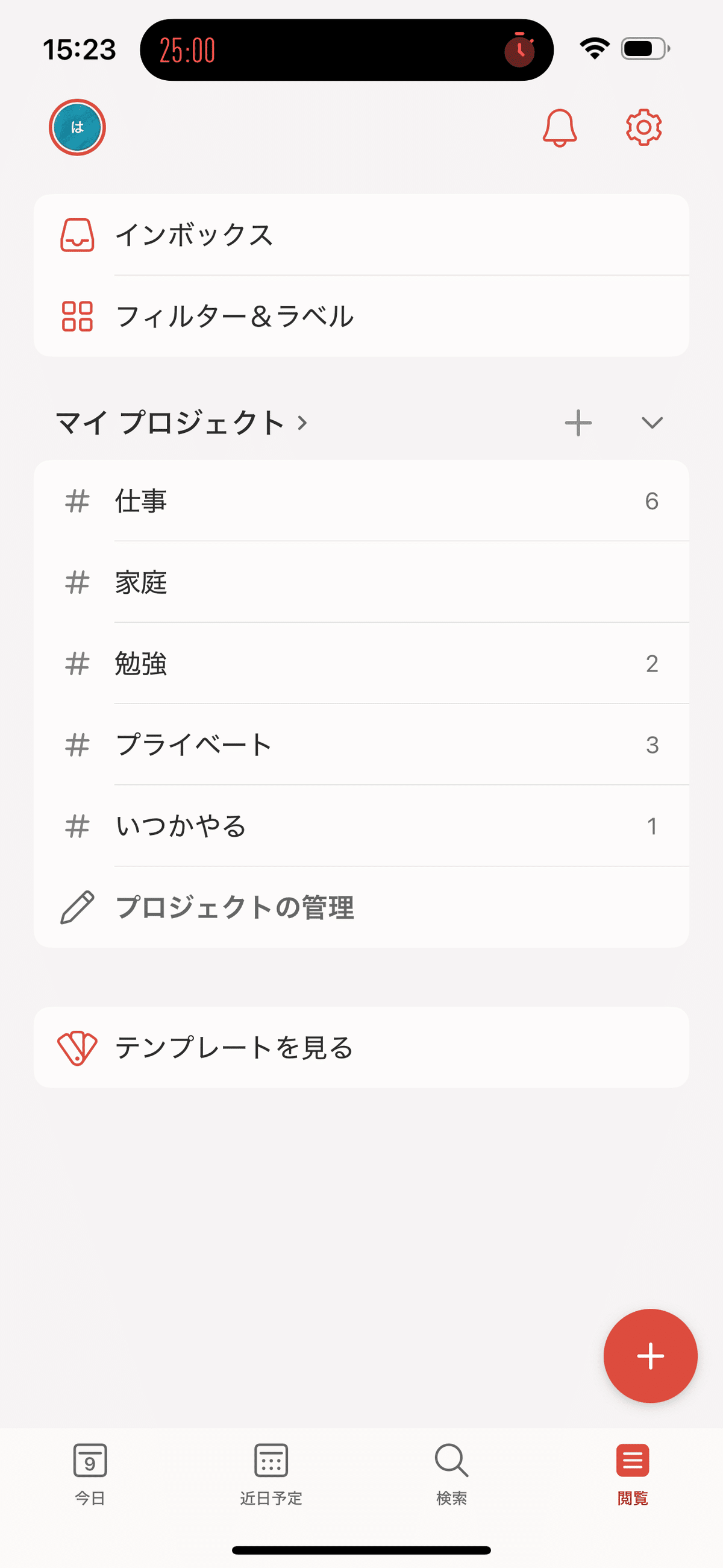This screenshot has height=1568, width=723.
Task: Collapse the マイ プロジェクト section
Action: click(652, 423)
